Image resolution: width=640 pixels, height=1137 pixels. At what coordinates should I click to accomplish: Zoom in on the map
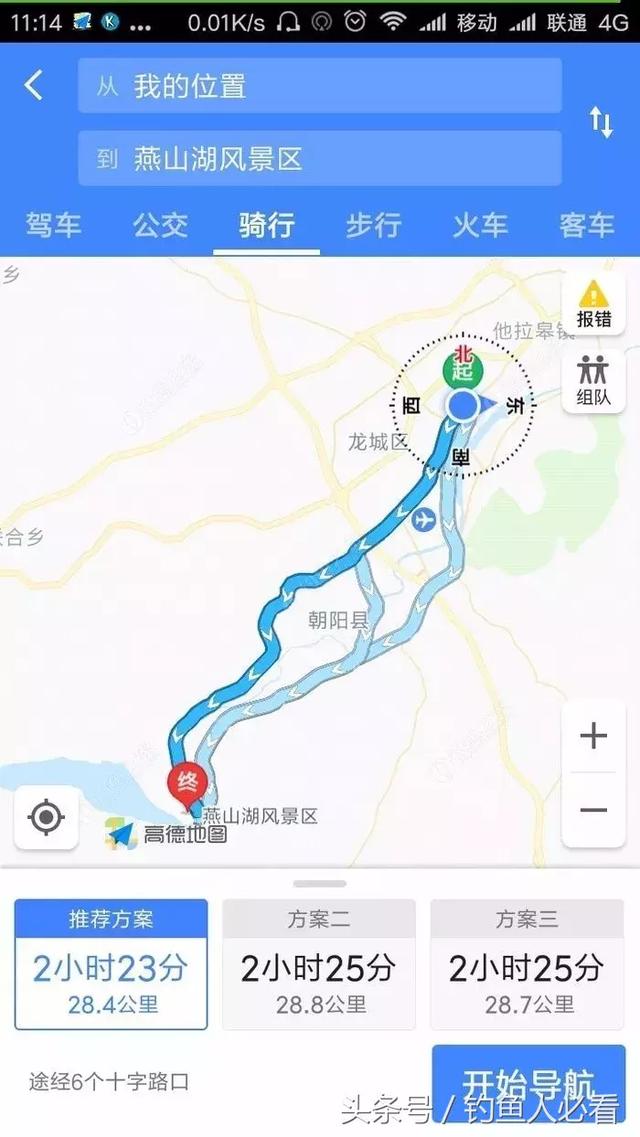pyautogui.click(x=594, y=737)
